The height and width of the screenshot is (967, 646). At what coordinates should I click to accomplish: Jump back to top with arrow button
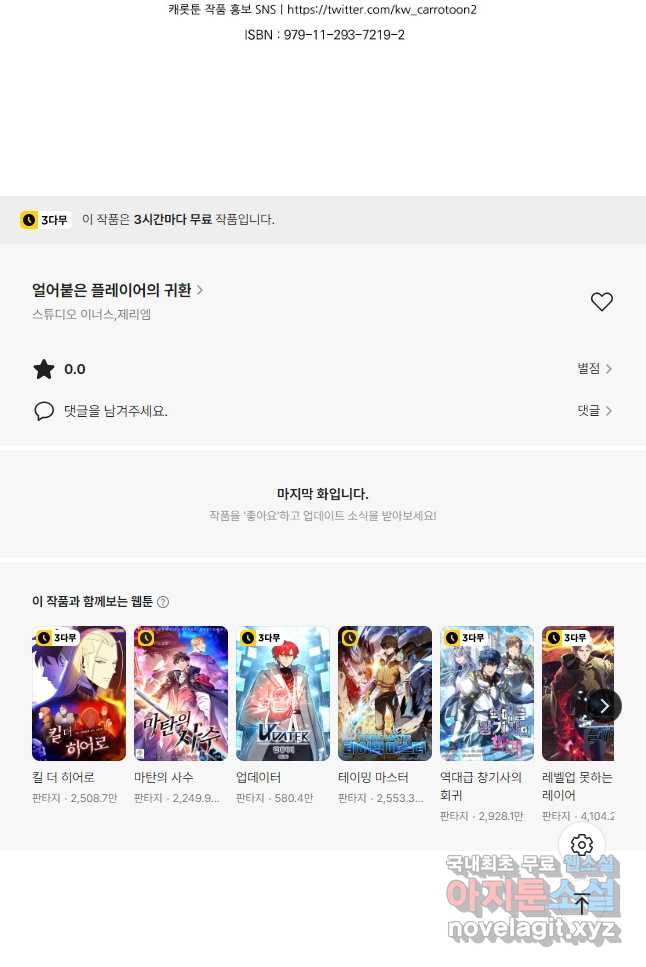tap(582, 903)
